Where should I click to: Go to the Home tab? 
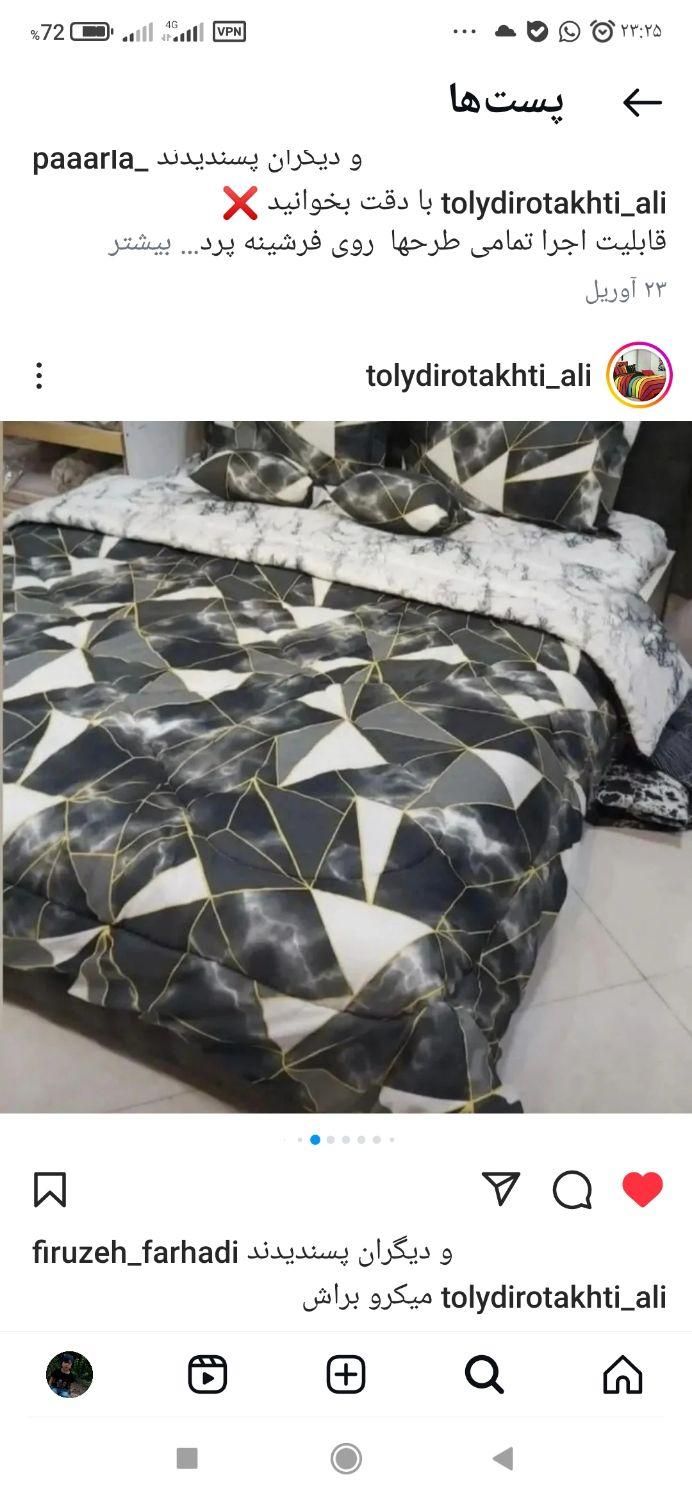point(622,1375)
